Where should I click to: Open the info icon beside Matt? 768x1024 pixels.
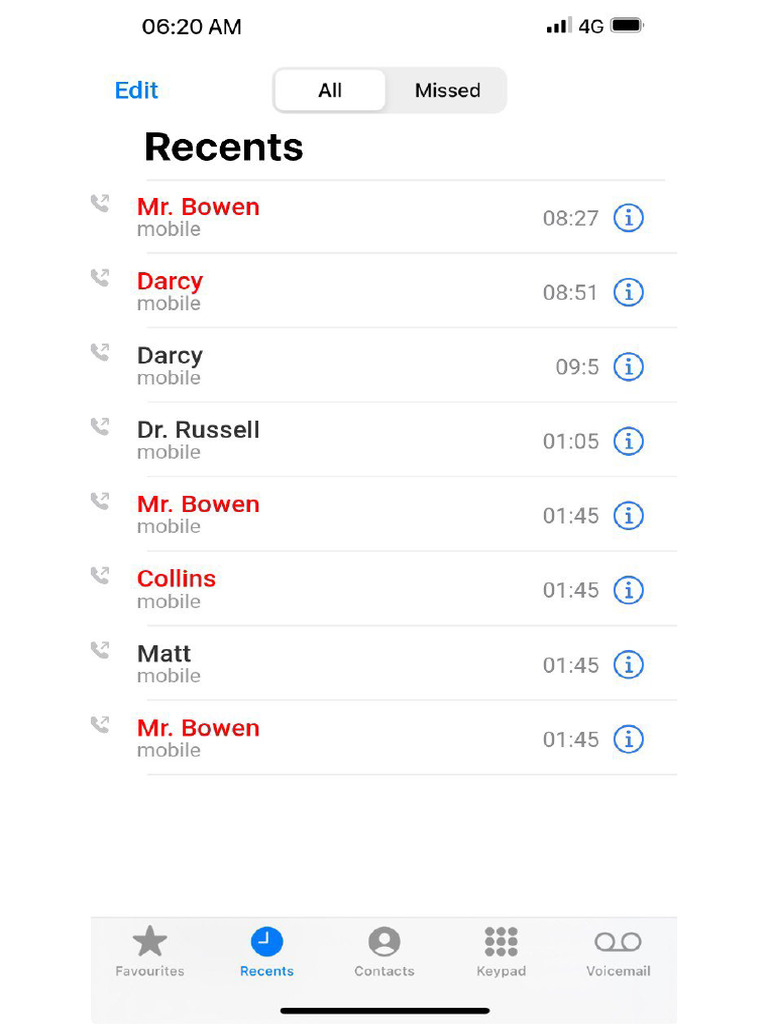(x=628, y=664)
